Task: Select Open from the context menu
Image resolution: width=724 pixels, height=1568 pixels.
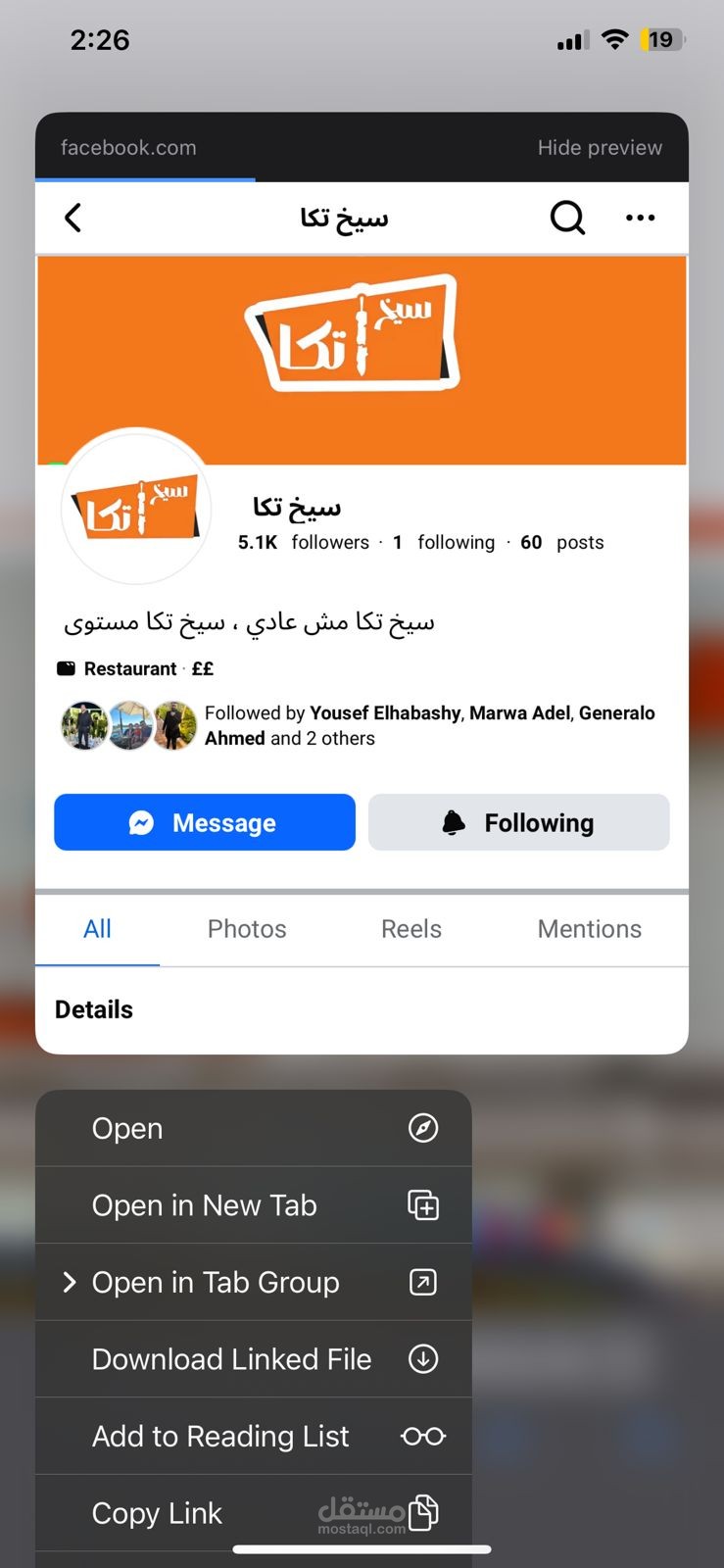Action: point(254,1128)
